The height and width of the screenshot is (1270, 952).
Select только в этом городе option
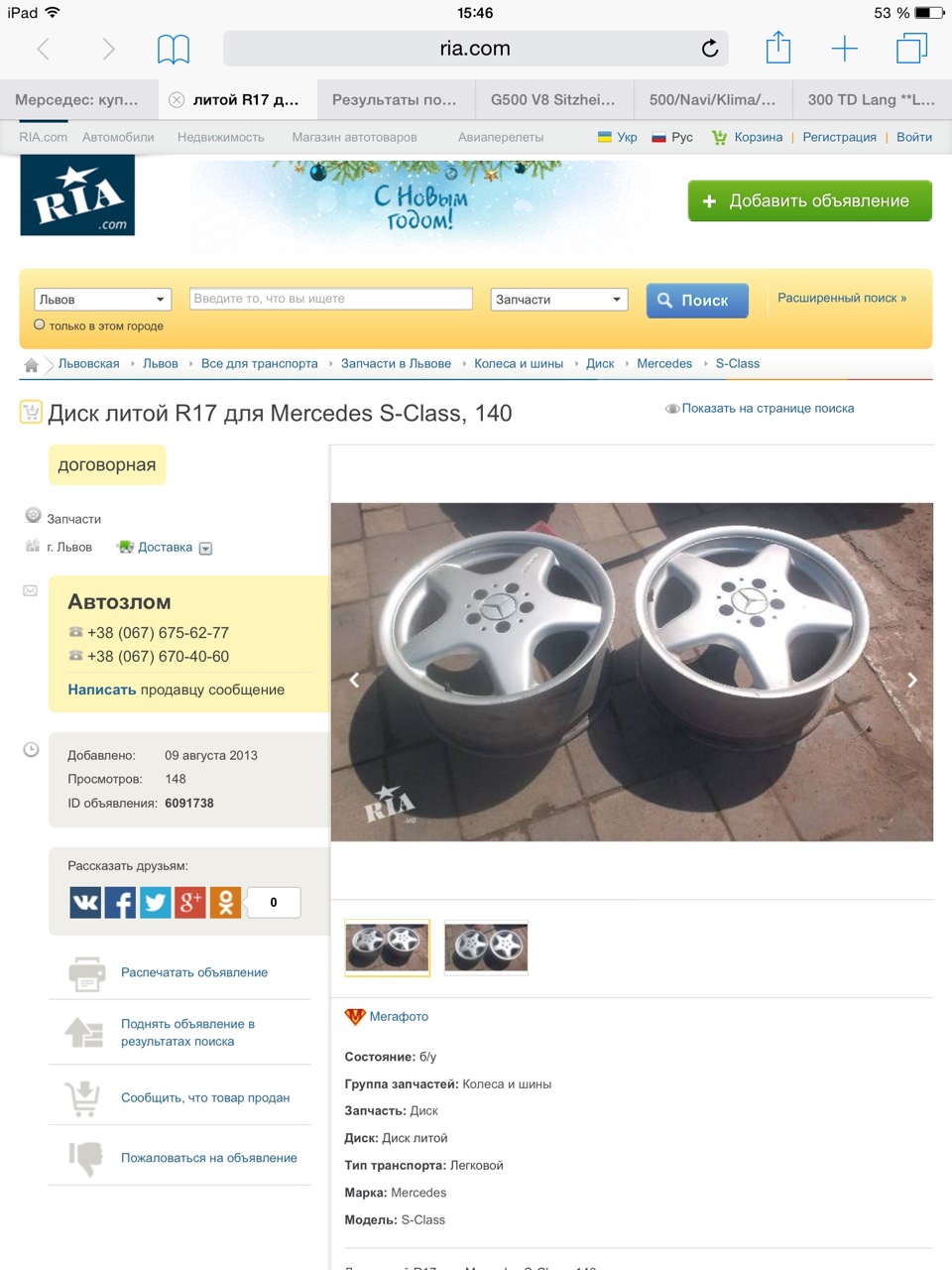pos(40,324)
